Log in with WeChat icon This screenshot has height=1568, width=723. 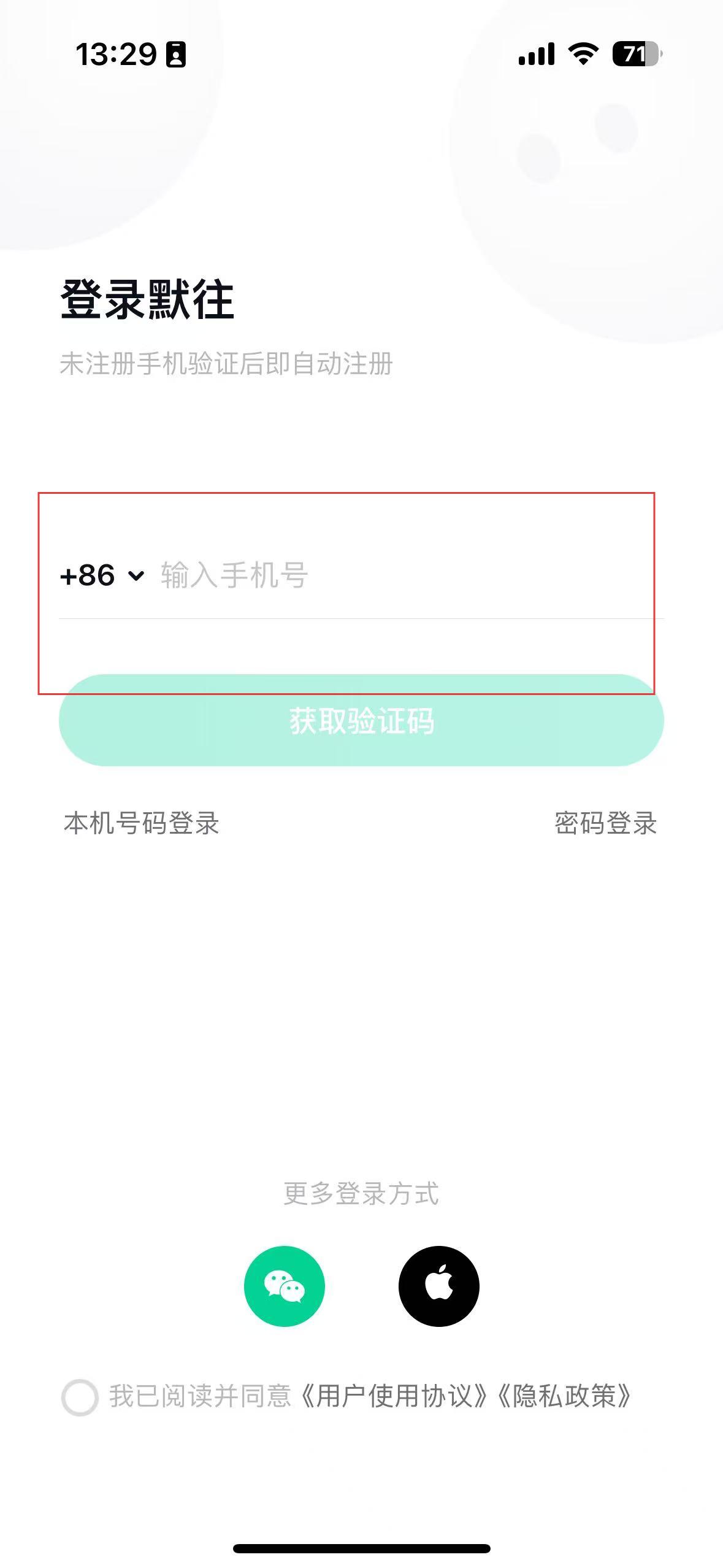[x=285, y=1286]
